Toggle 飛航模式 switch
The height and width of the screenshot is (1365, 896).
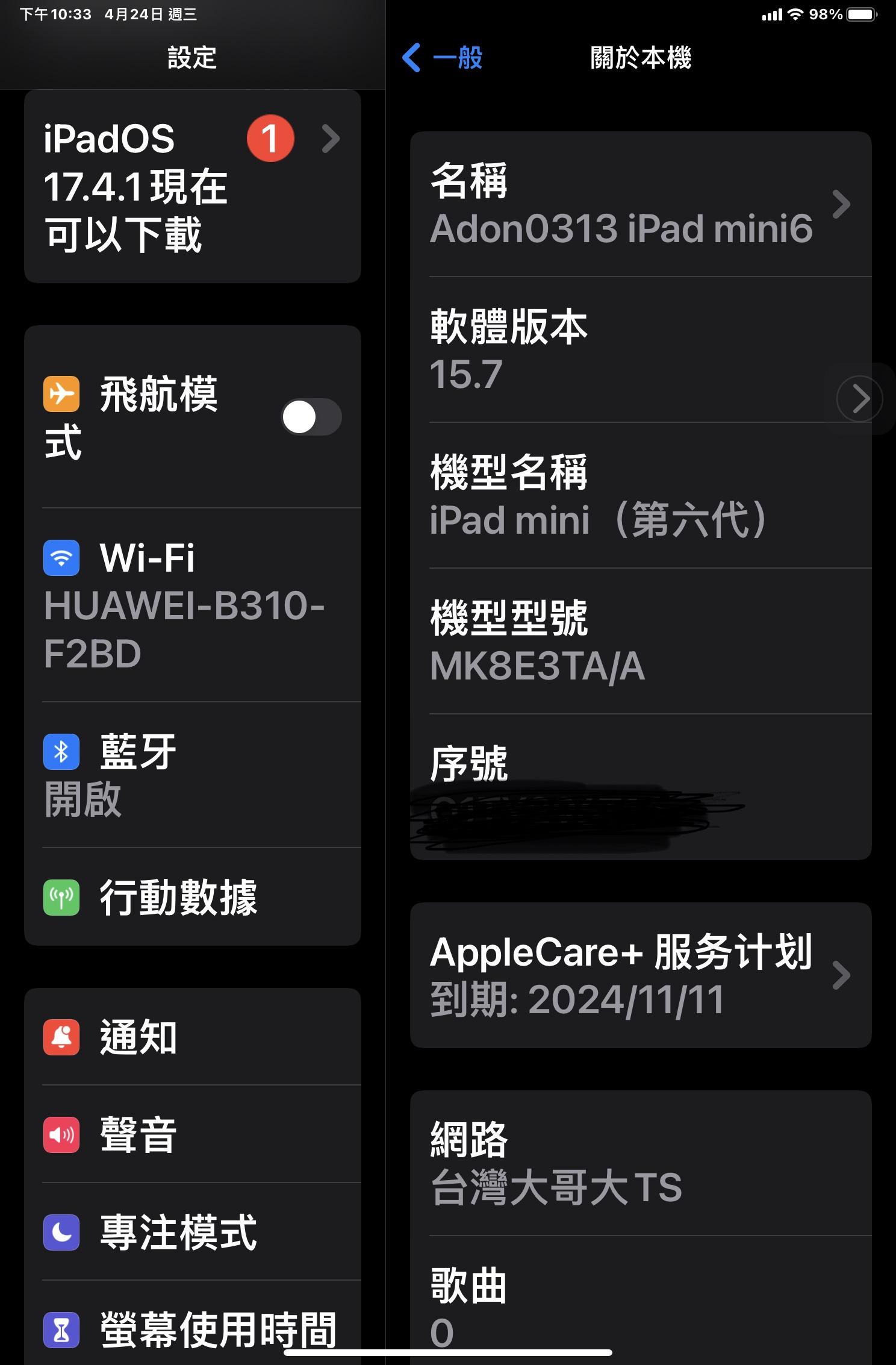coord(311,417)
